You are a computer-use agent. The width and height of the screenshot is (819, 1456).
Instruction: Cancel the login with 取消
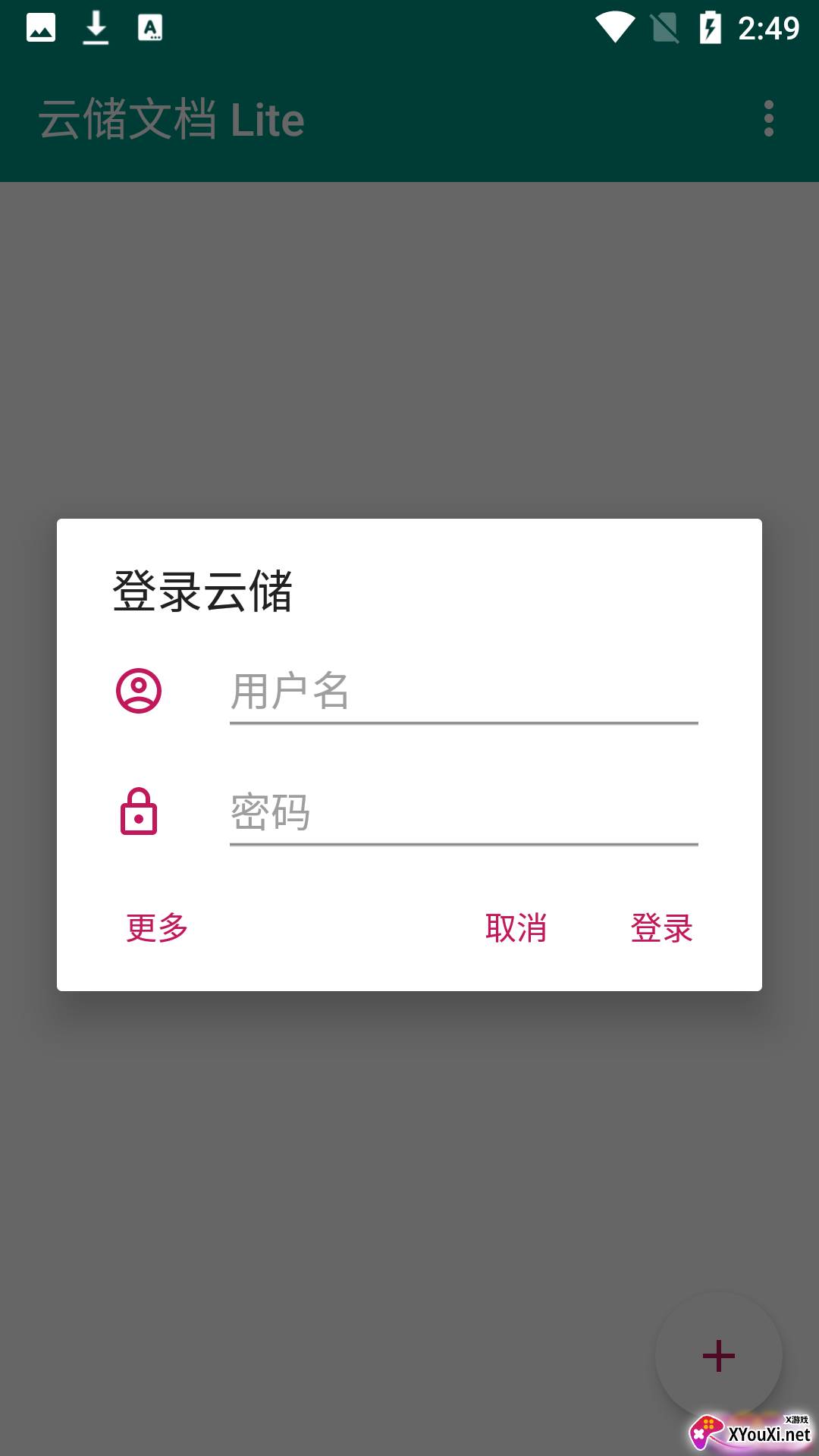coord(516,927)
